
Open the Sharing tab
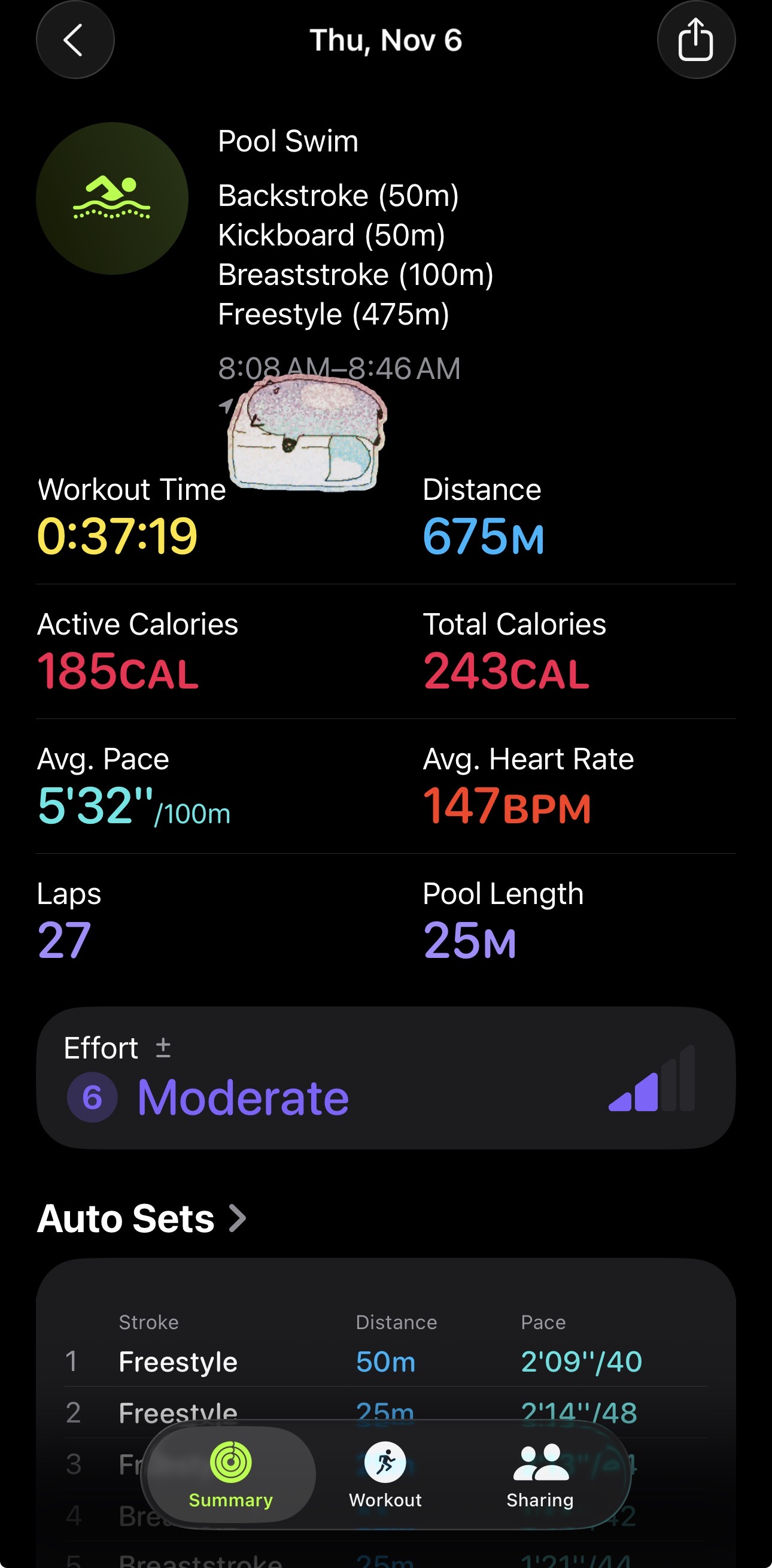coord(540,1473)
